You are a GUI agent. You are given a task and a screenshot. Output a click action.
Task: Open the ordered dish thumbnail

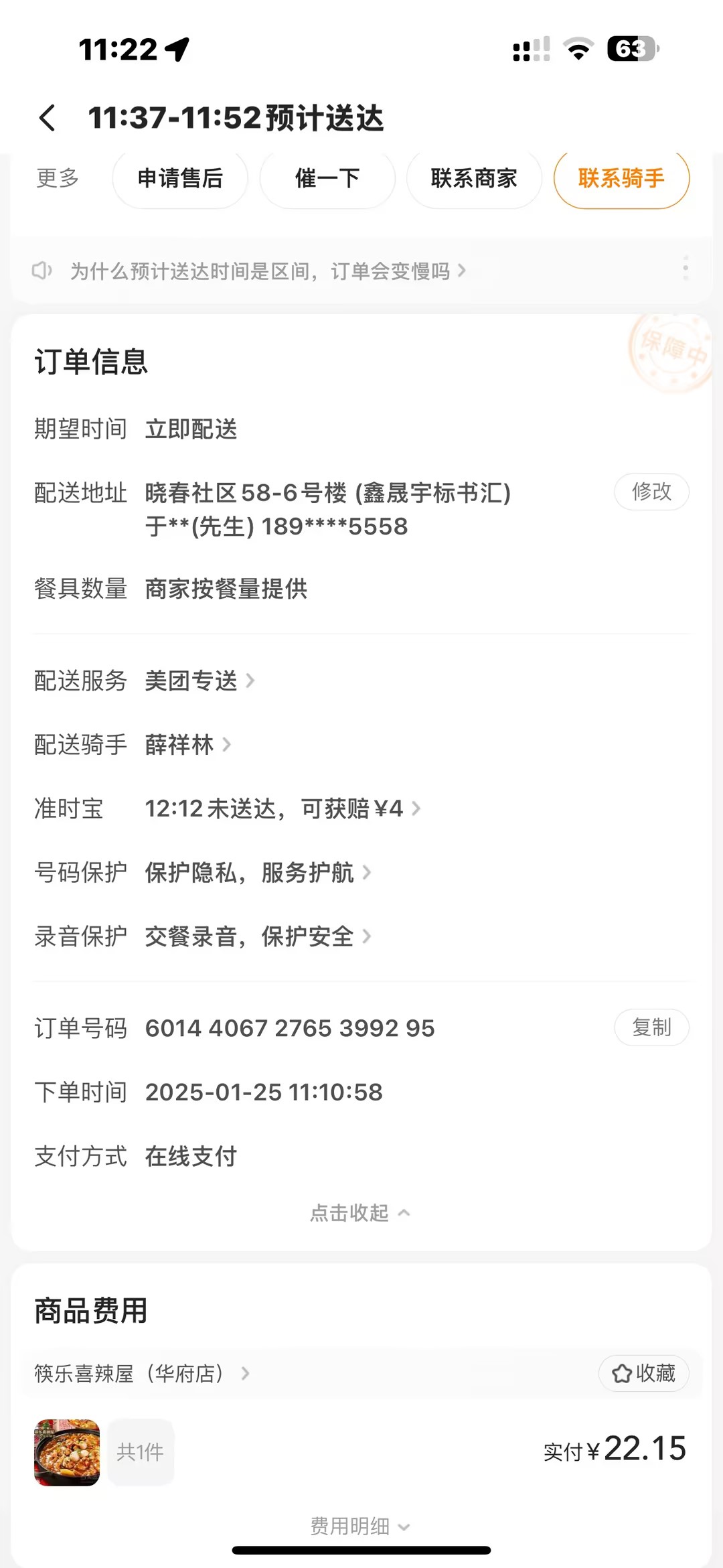click(67, 1452)
